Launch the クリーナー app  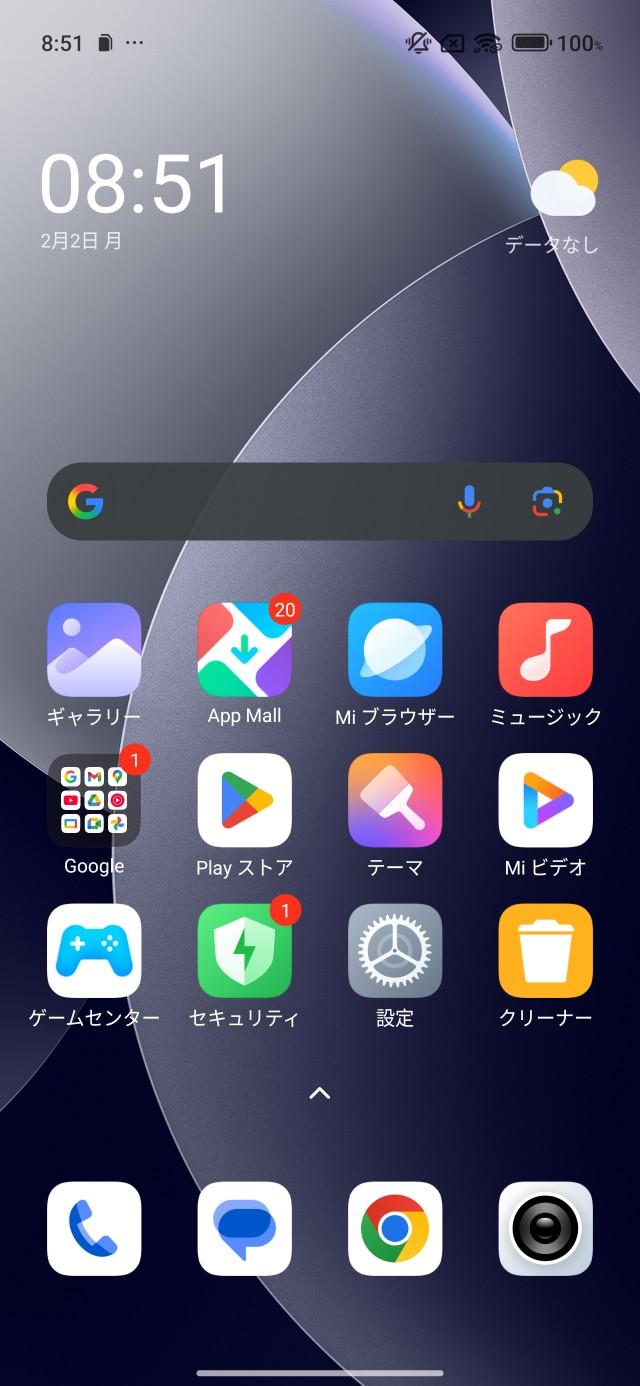[545, 951]
